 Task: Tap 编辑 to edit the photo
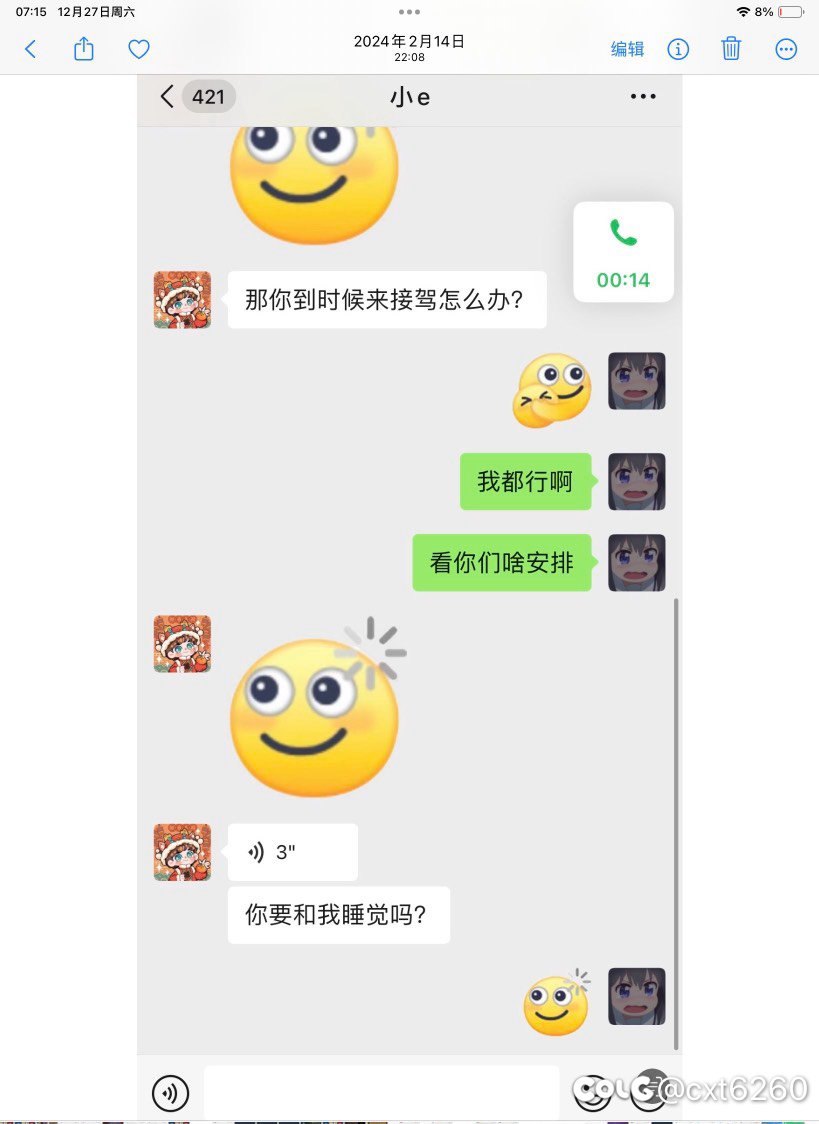click(x=627, y=49)
